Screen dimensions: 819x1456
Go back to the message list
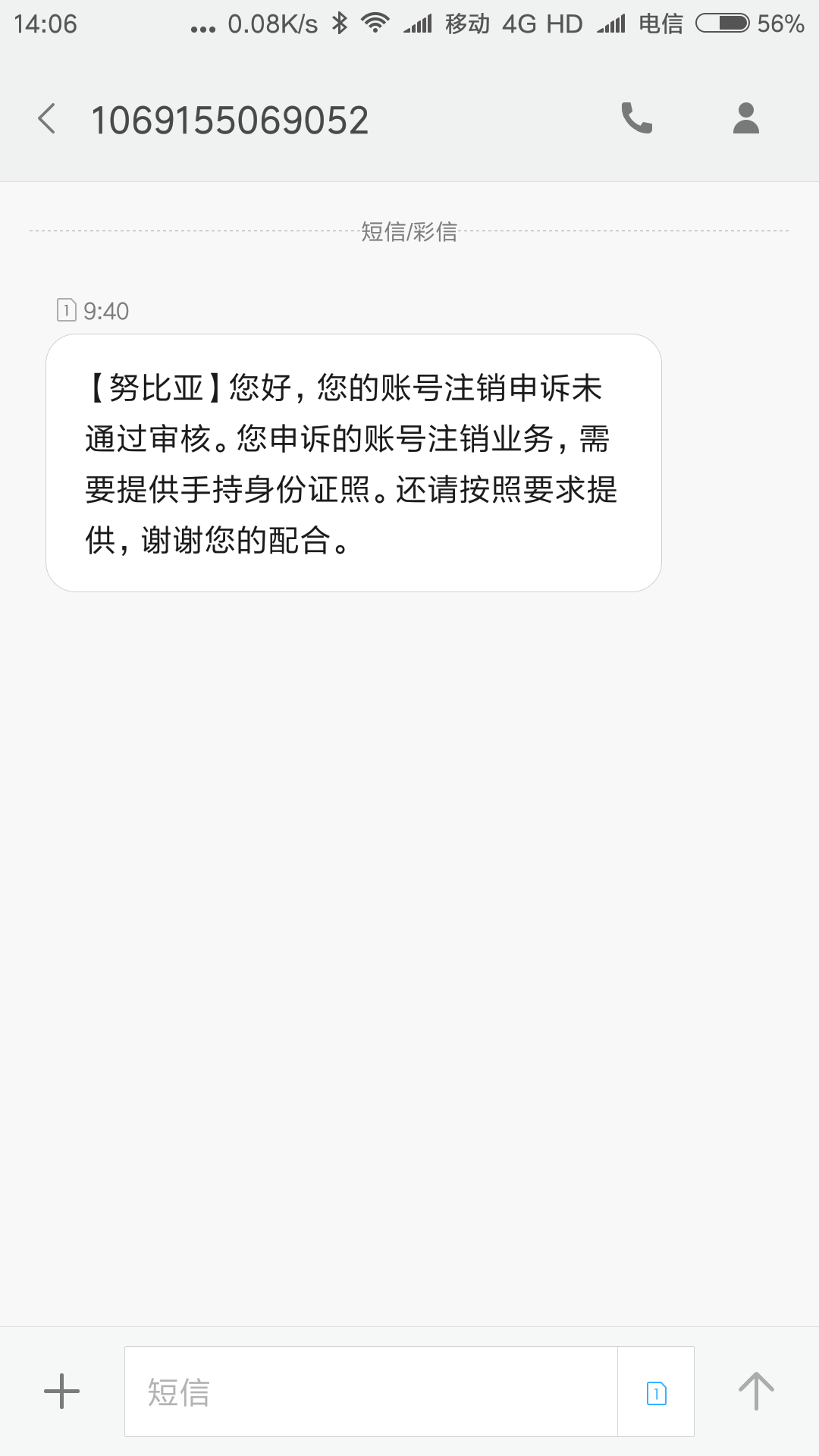point(47,119)
